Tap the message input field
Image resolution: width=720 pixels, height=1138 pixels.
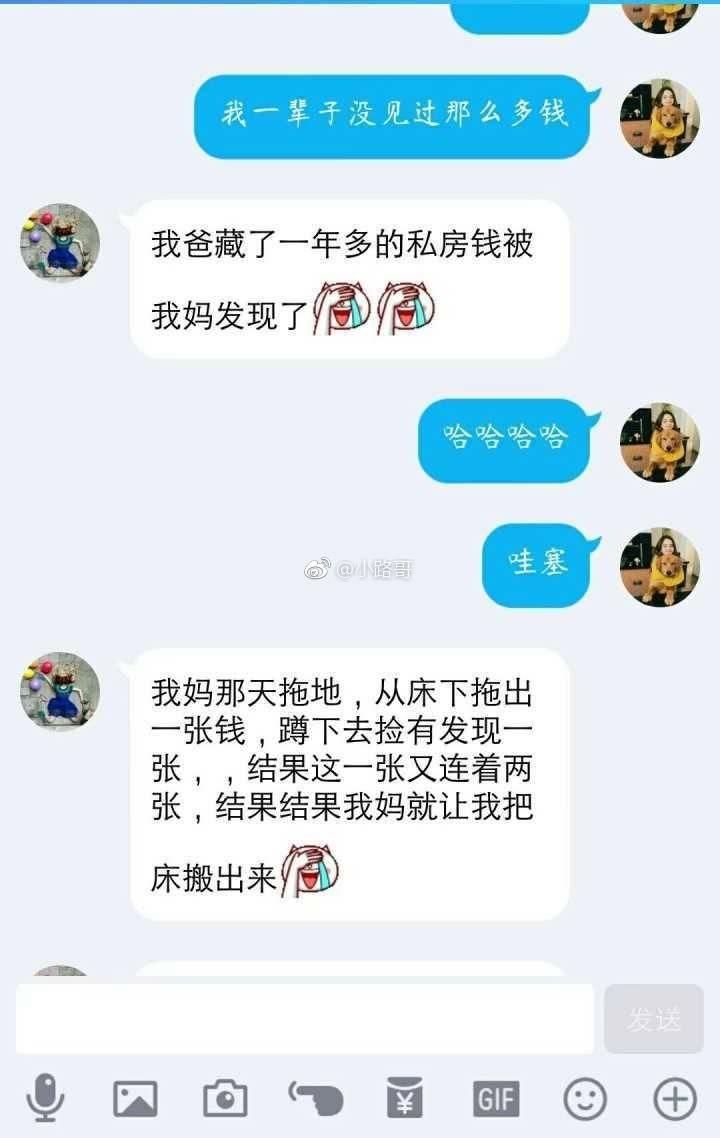pos(304,1019)
